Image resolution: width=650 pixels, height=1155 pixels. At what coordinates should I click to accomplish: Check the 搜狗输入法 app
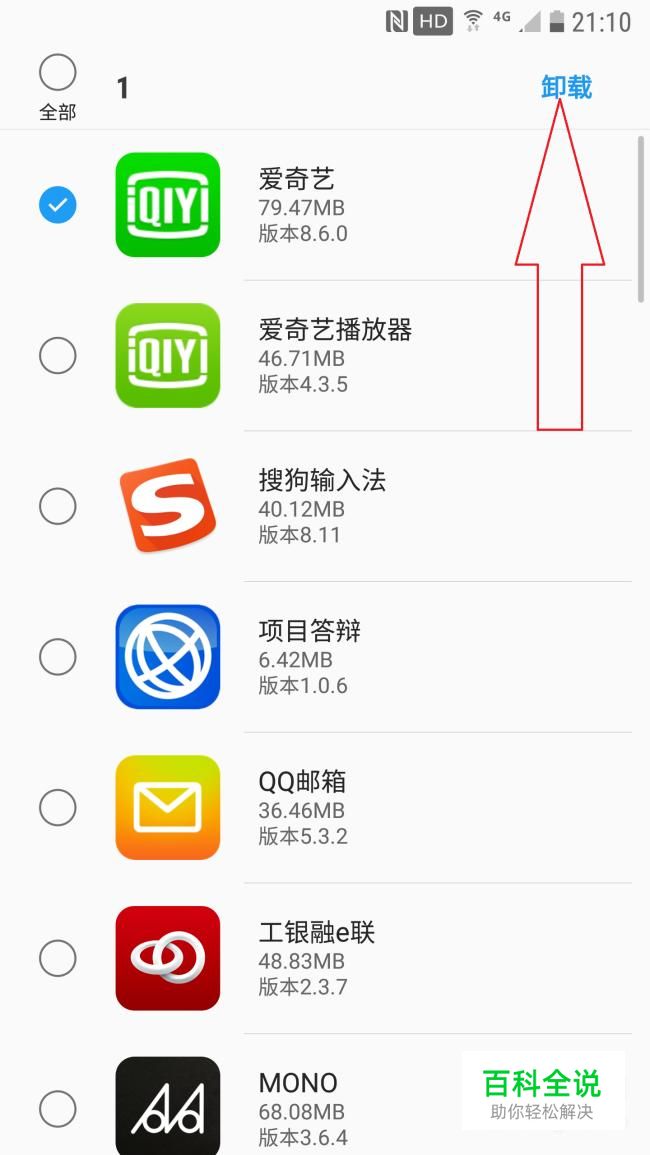[57, 506]
